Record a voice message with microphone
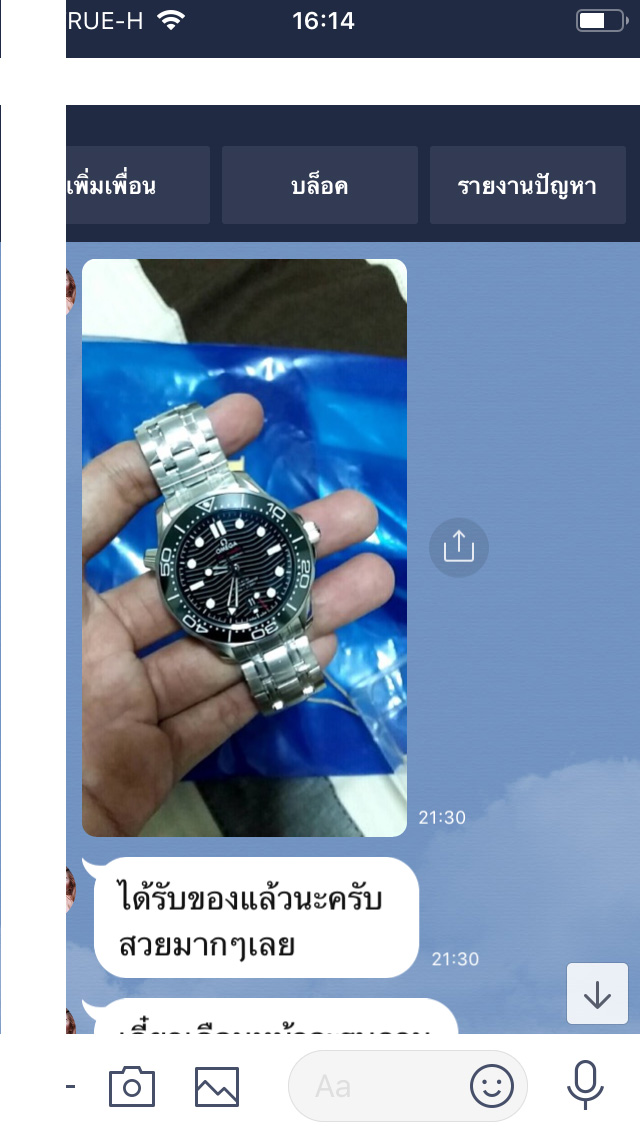Image resolution: width=640 pixels, height=1136 pixels. [x=585, y=1086]
